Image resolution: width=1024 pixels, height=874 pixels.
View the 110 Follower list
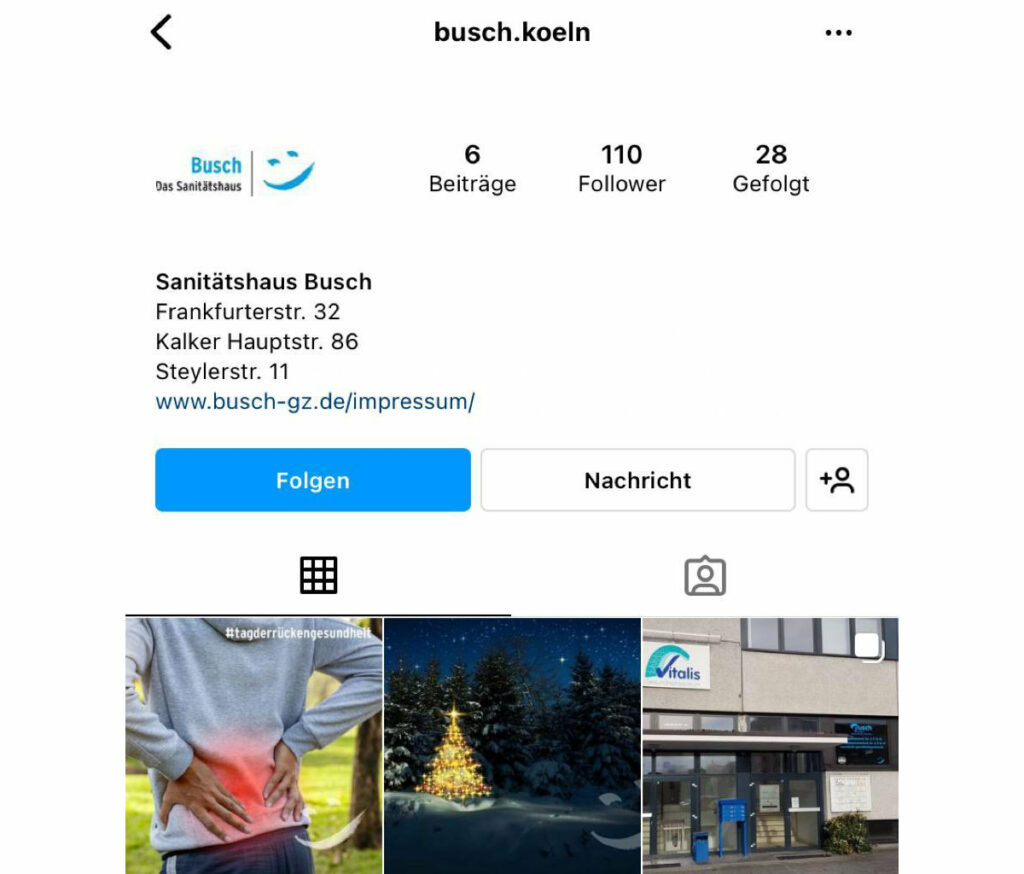[621, 168]
